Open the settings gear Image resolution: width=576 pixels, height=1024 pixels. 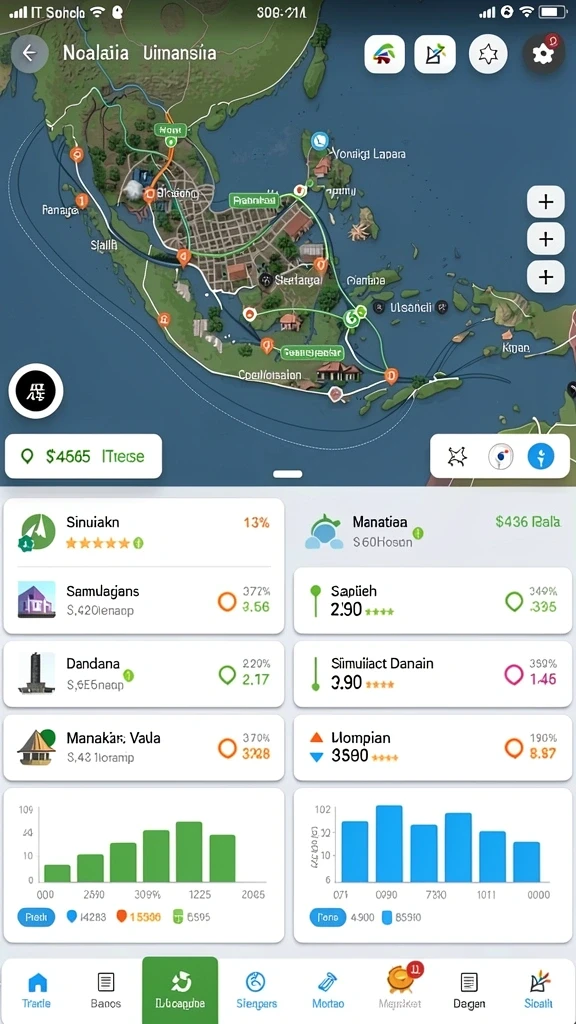(x=543, y=54)
